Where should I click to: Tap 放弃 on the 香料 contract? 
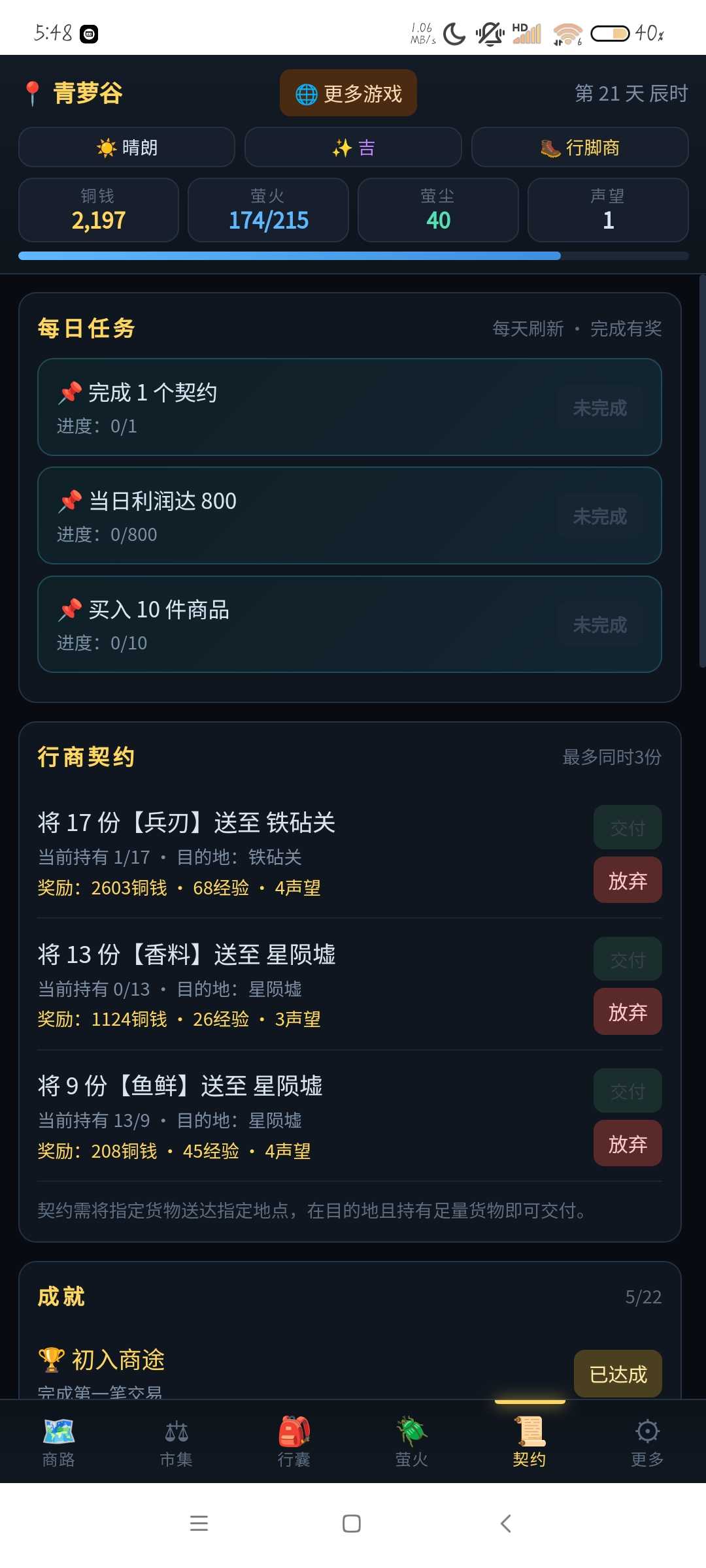pyautogui.click(x=628, y=1011)
